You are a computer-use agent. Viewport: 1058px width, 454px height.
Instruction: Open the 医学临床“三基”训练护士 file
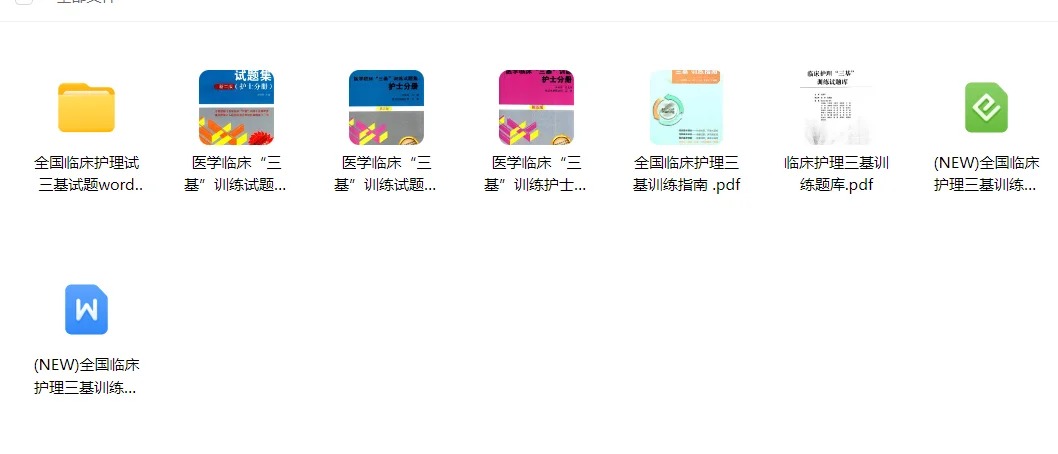click(536, 108)
